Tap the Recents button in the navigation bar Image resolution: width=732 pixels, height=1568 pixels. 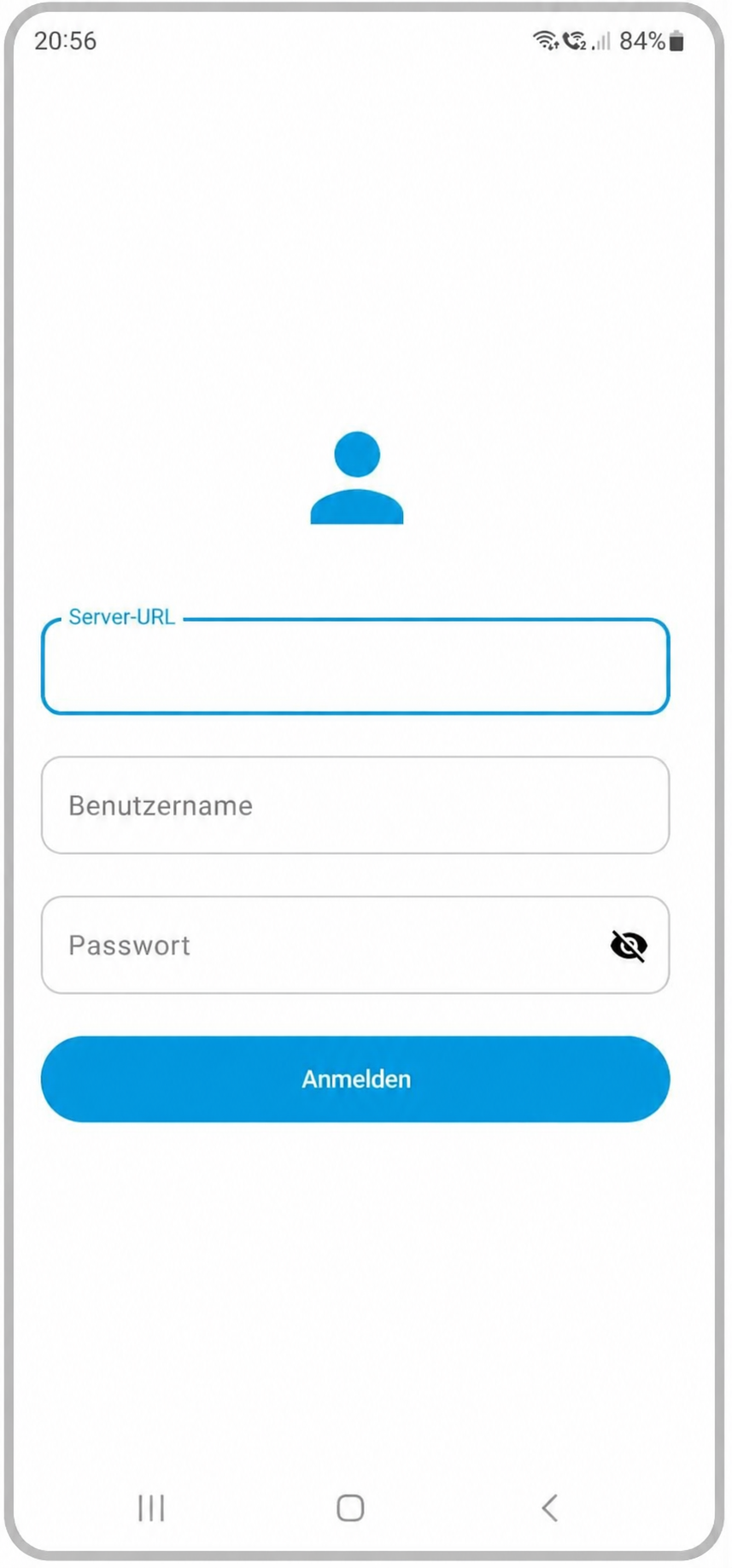pyautogui.click(x=150, y=1508)
